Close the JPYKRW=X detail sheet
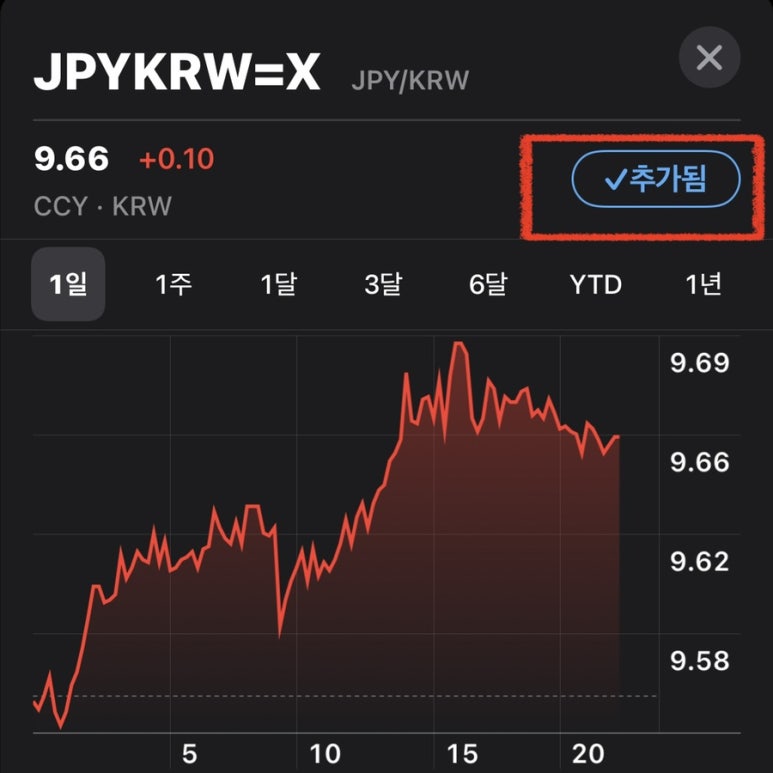773x773 pixels. tap(709, 58)
